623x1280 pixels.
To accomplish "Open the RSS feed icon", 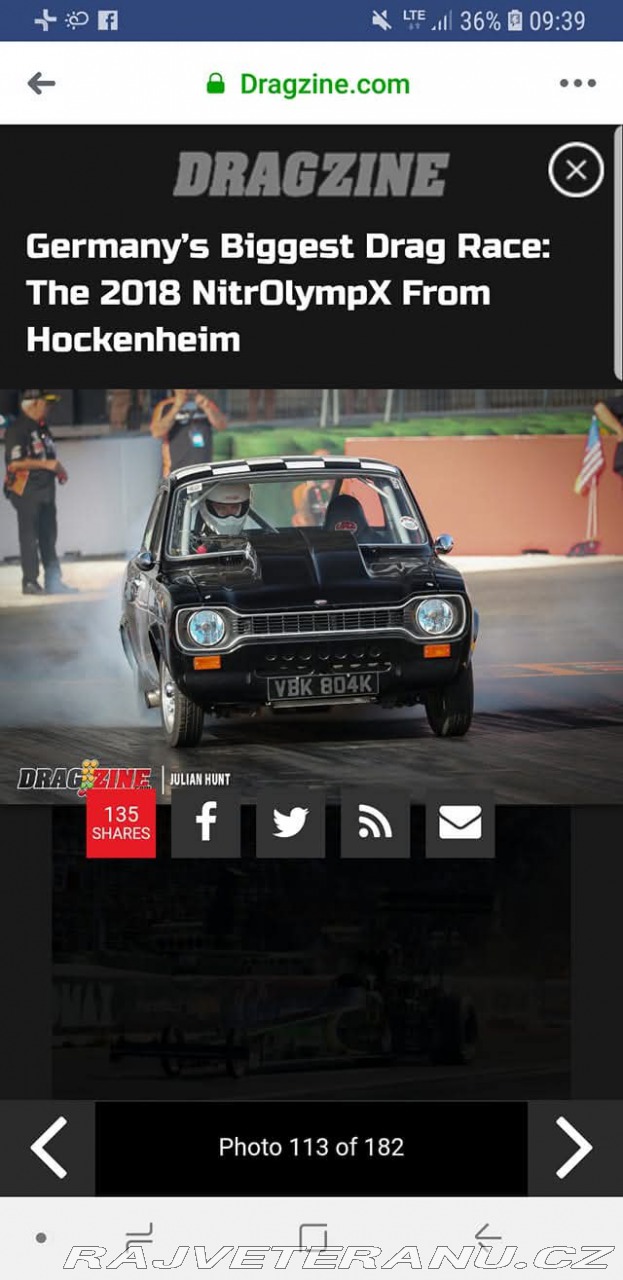I will pos(375,823).
